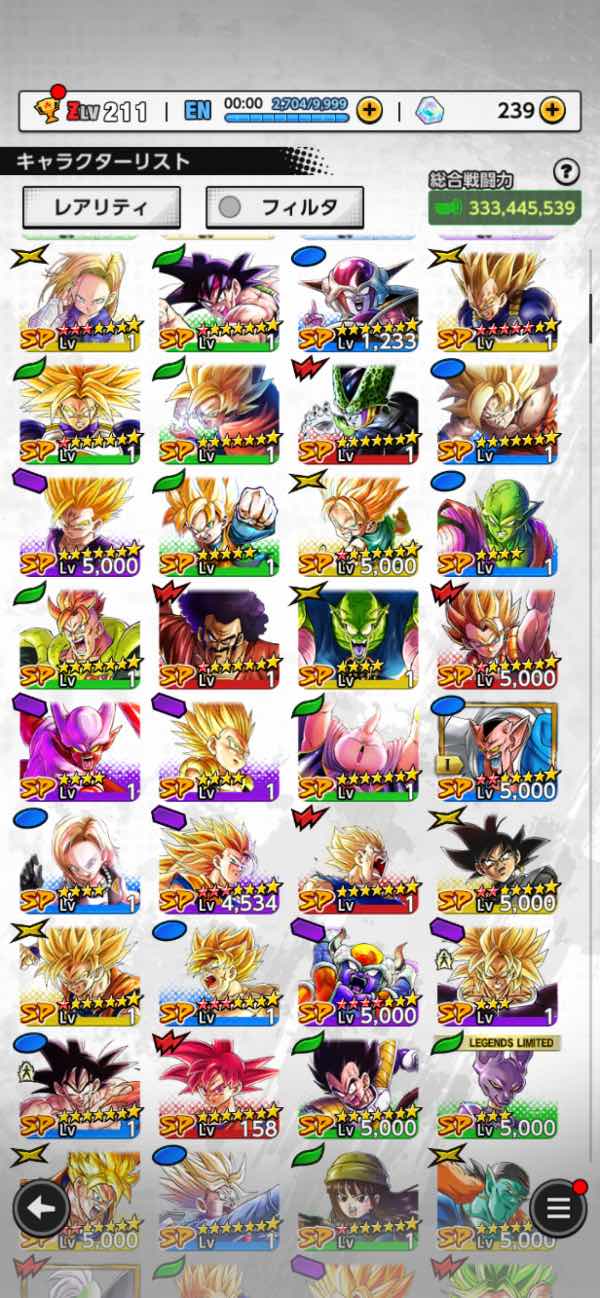Add crystals via plus button beside 239

552,110
